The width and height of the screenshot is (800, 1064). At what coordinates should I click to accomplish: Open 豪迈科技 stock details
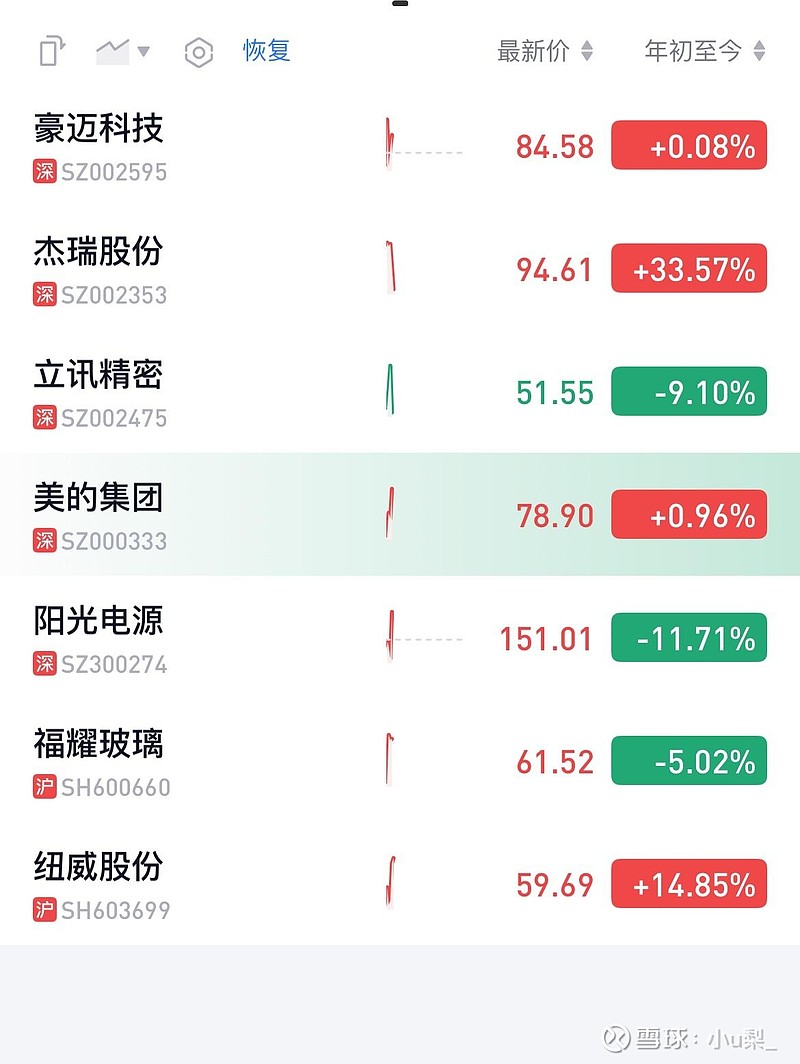click(98, 146)
